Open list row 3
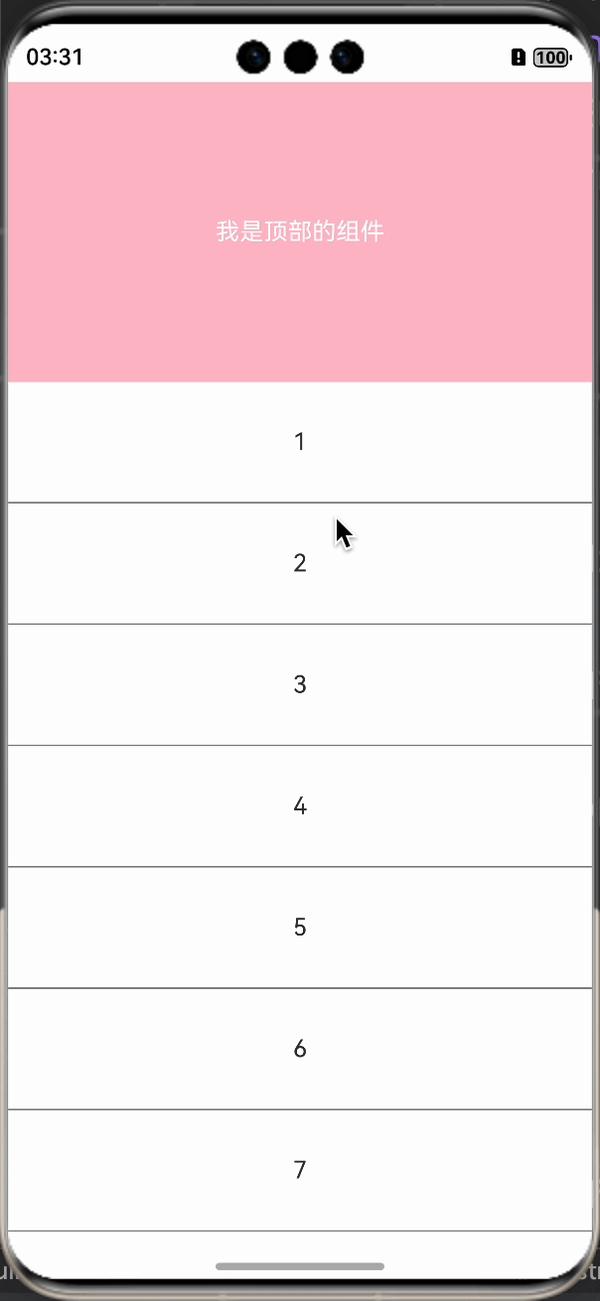Image resolution: width=600 pixels, height=1301 pixels. tap(299, 685)
